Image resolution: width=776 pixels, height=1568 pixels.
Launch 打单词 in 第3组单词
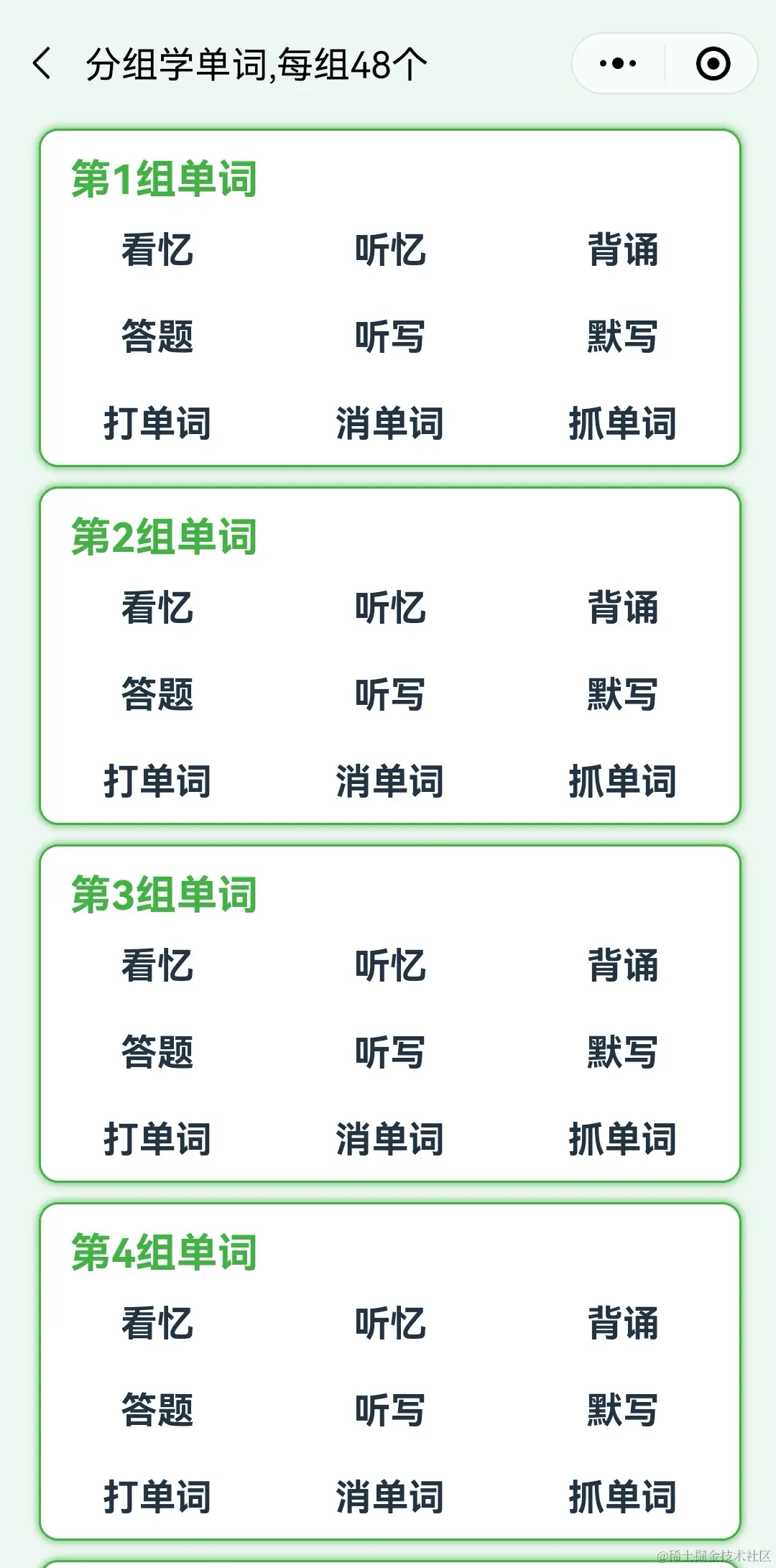157,1138
